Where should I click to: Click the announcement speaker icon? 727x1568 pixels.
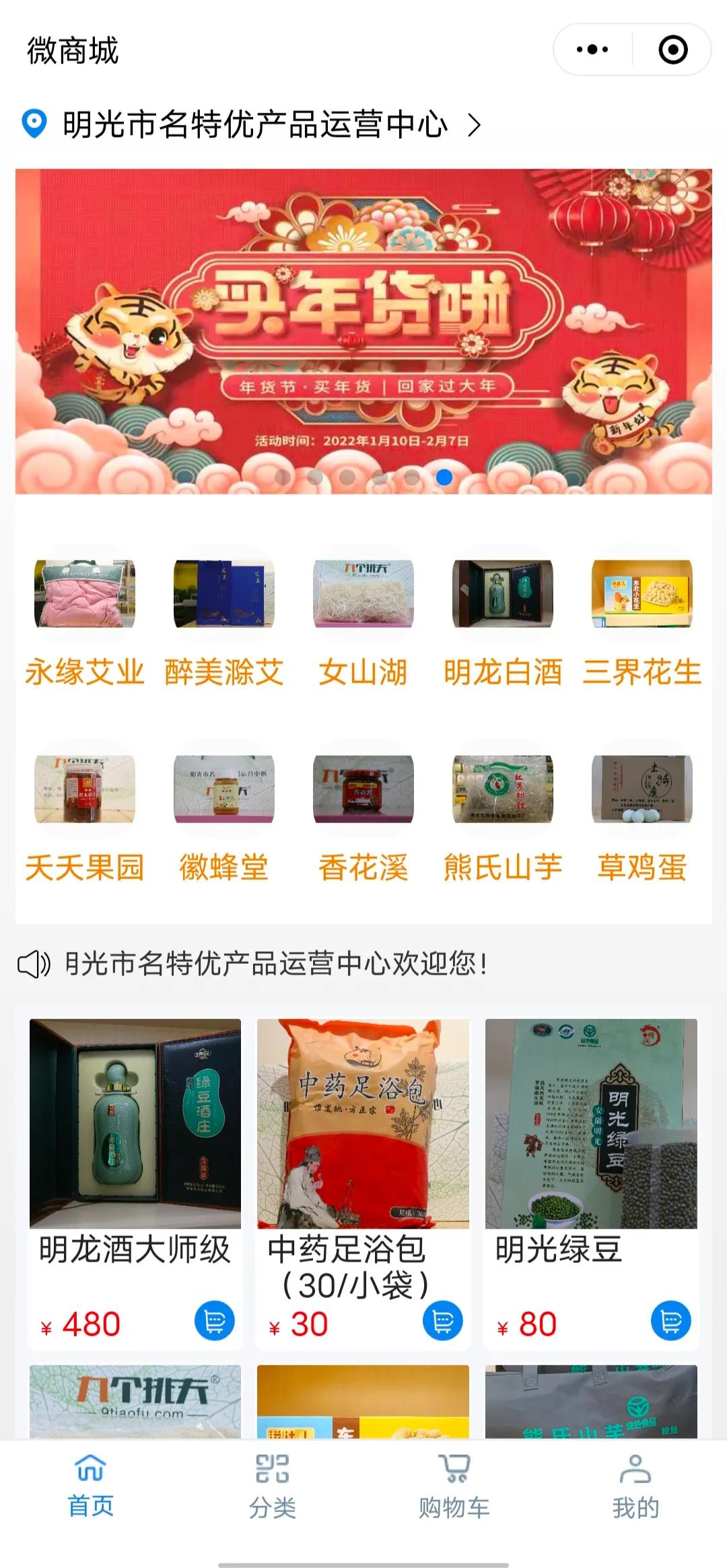(31, 967)
